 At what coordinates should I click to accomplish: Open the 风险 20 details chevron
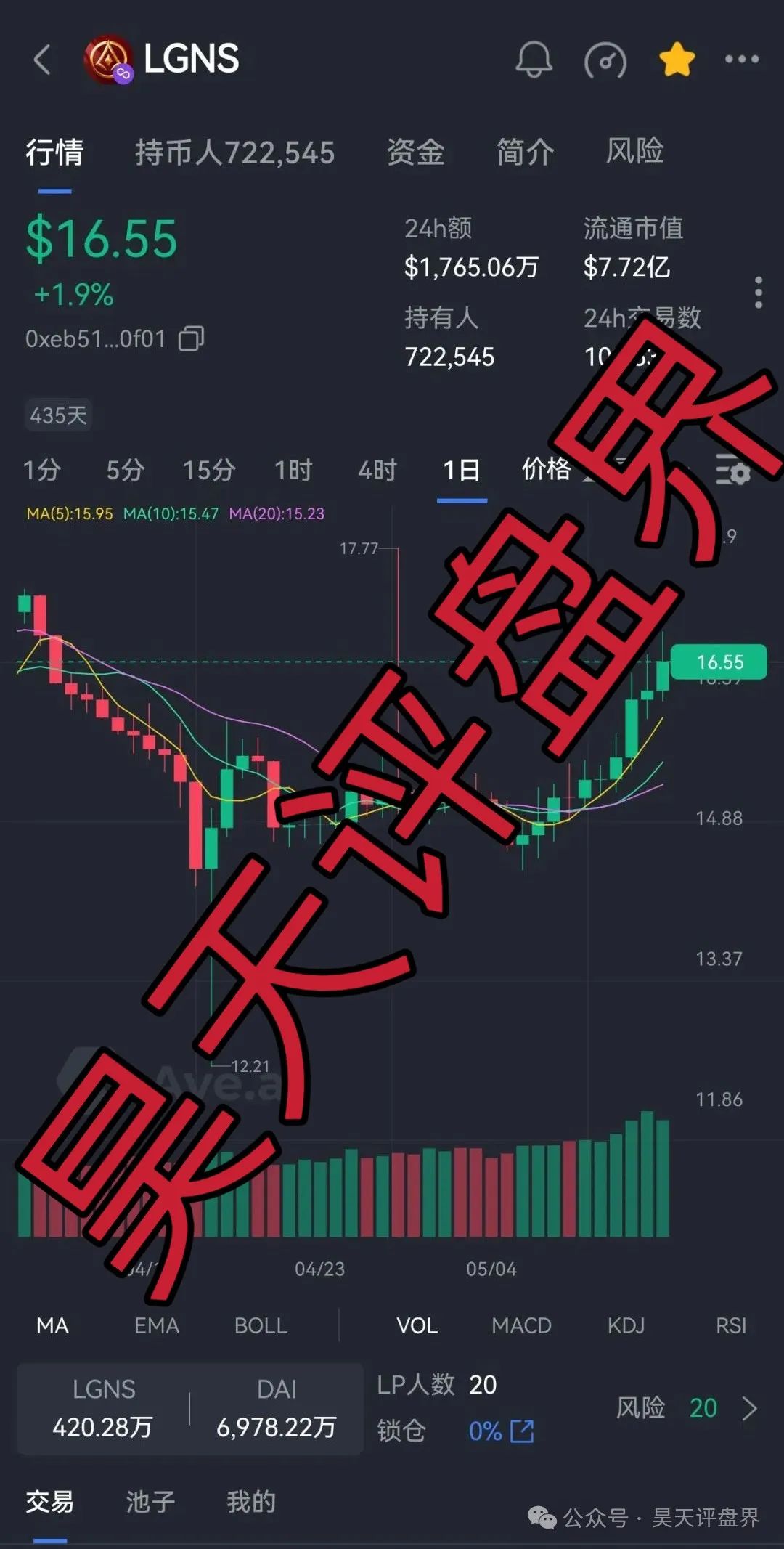[x=750, y=1408]
